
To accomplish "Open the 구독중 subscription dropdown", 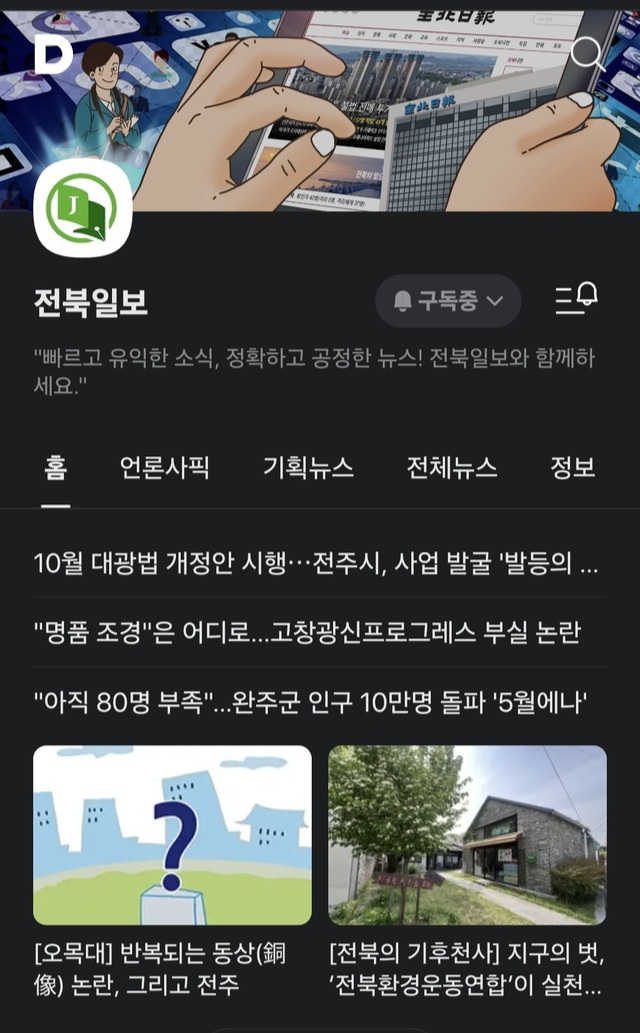I will (448, 301).
